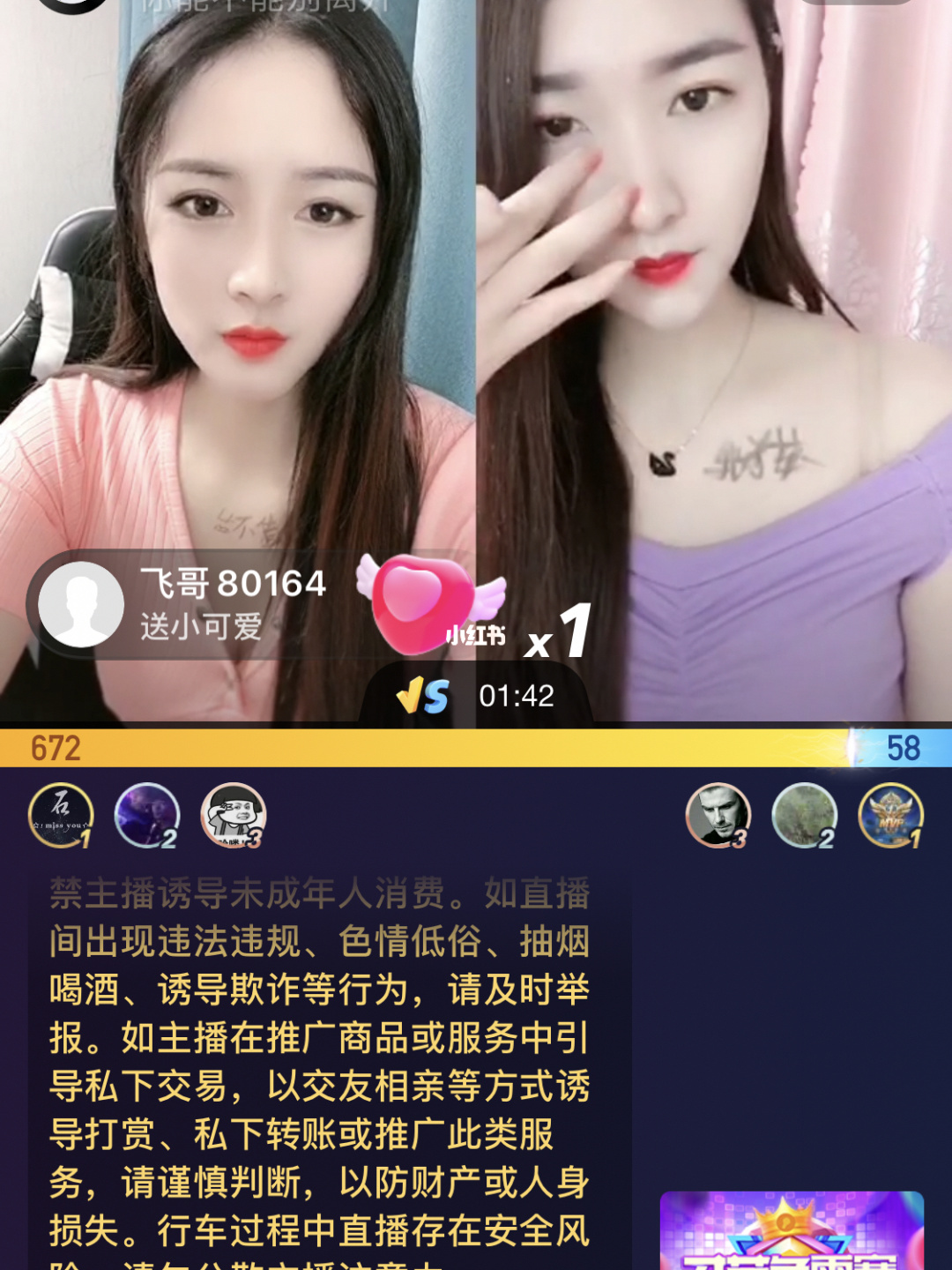The height and width of the screenshot is (1270, 952).
Task: Open the event banner at the bottom right
Action: coord(792,1230)
